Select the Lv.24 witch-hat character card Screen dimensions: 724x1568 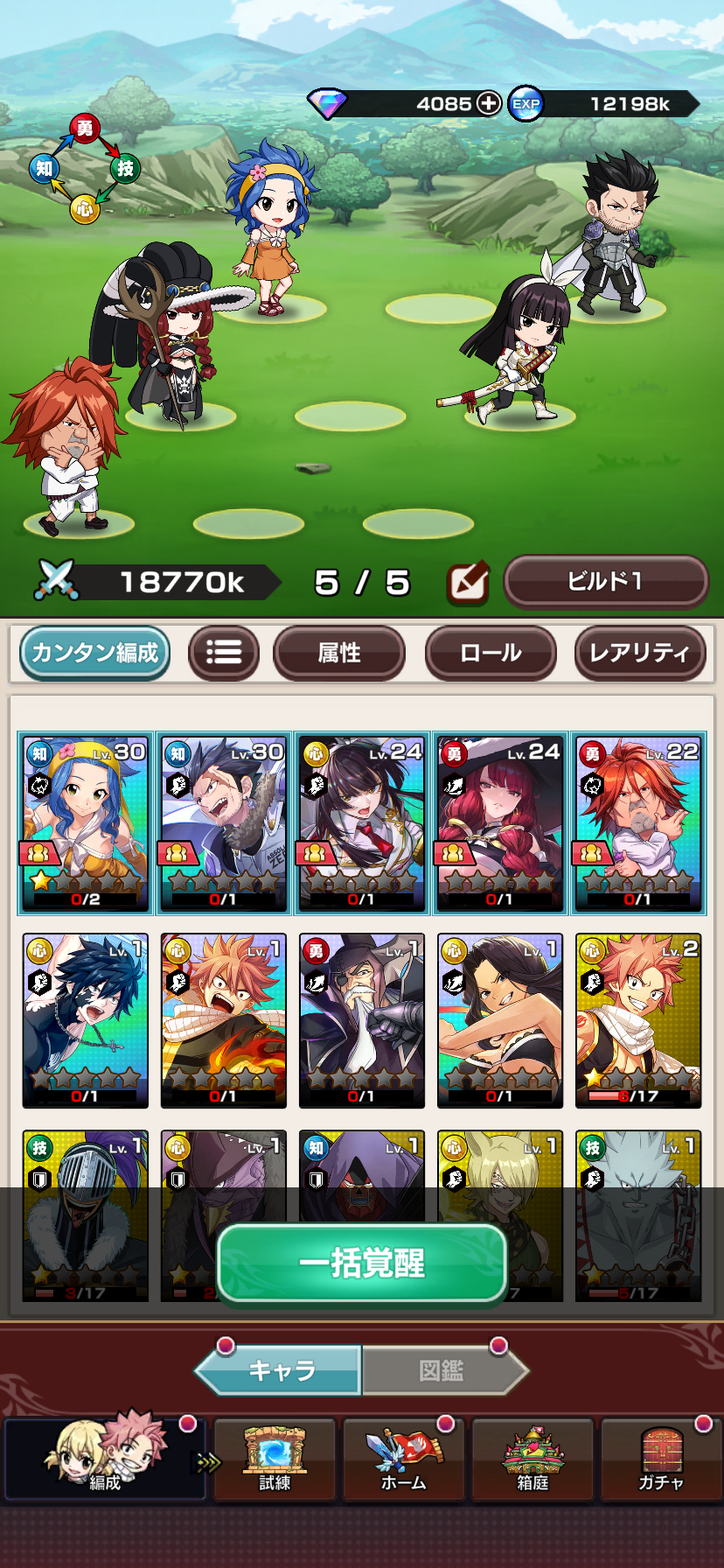click(x=500, y=823)
